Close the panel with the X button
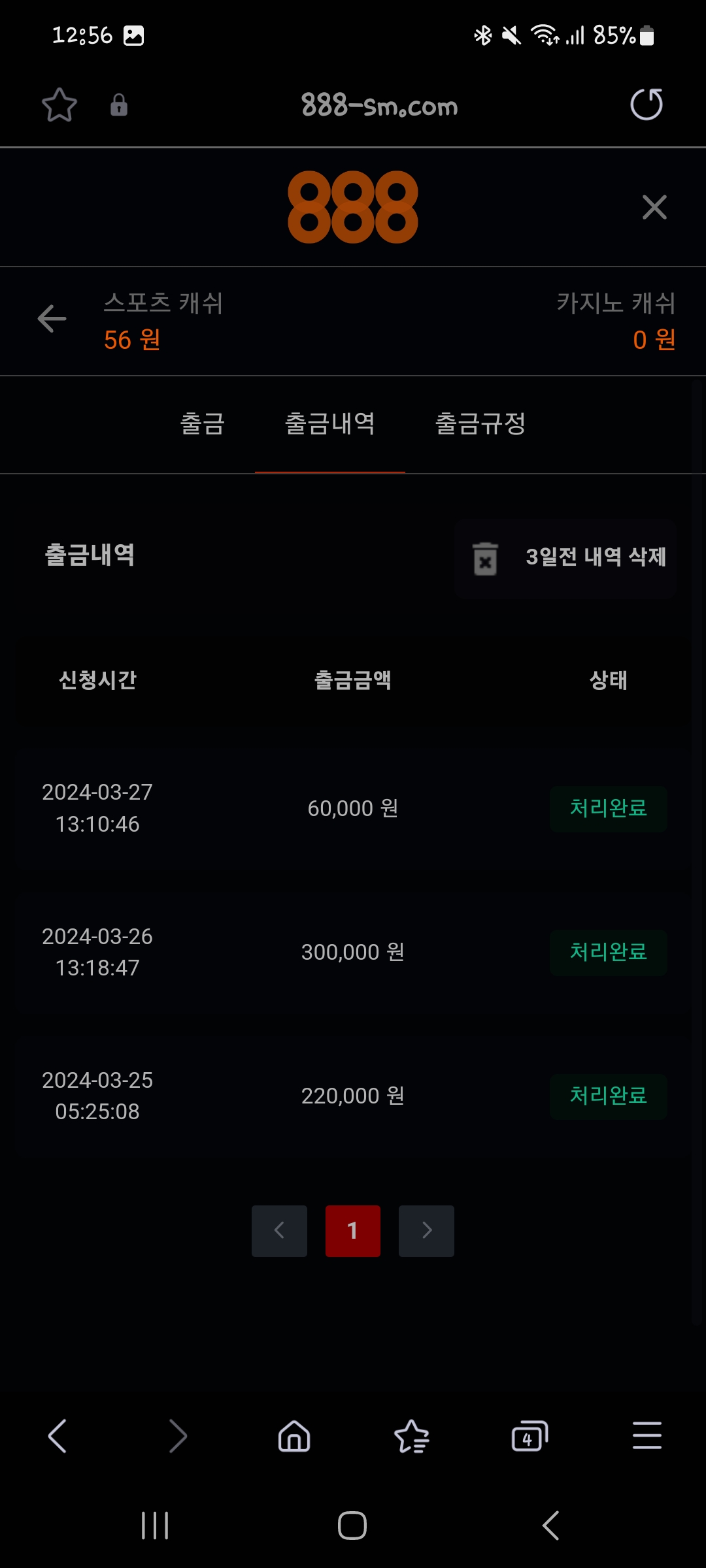Viewport: 706px width, 1568px height. point(654,207)
